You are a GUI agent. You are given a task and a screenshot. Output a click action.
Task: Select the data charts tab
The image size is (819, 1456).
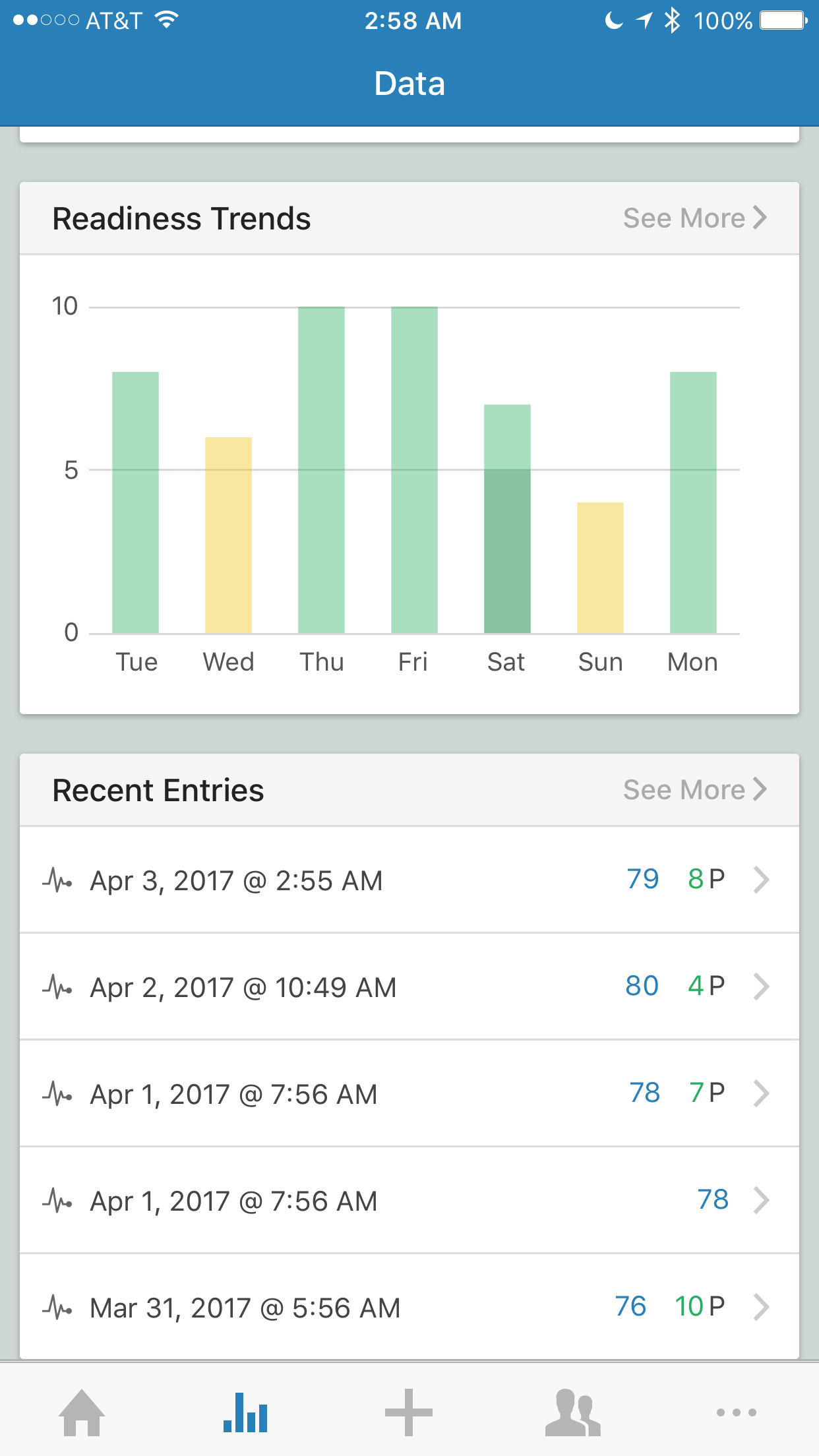click(245, 1412)
